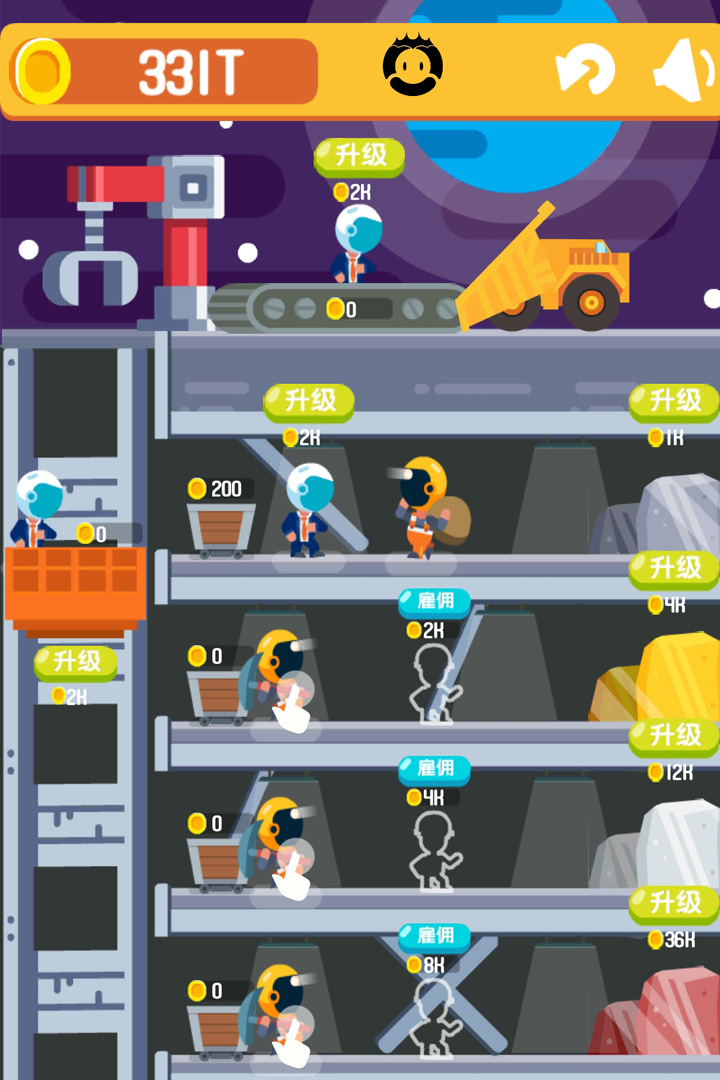720x1080 pixels.
Task: Tap the upgrade button costing 1K
Action: pos(675,402)
